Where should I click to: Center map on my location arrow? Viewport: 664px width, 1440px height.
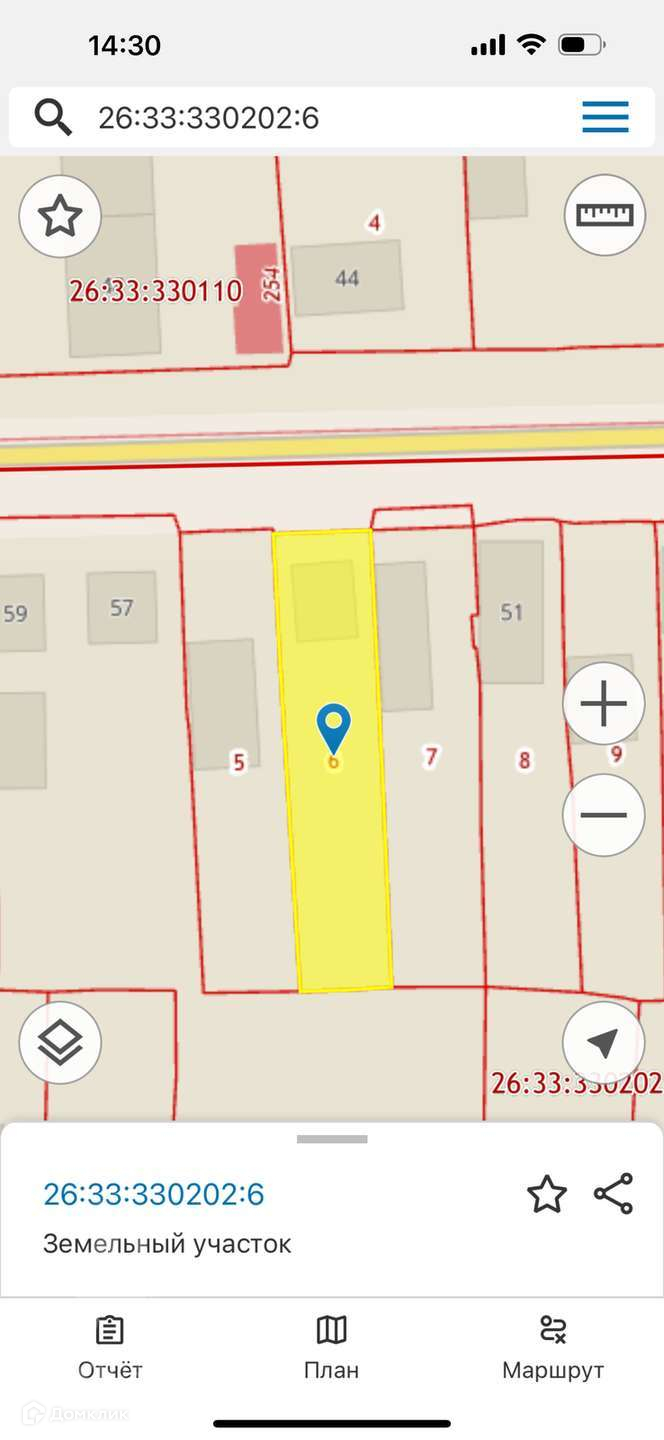(603, 1043)
